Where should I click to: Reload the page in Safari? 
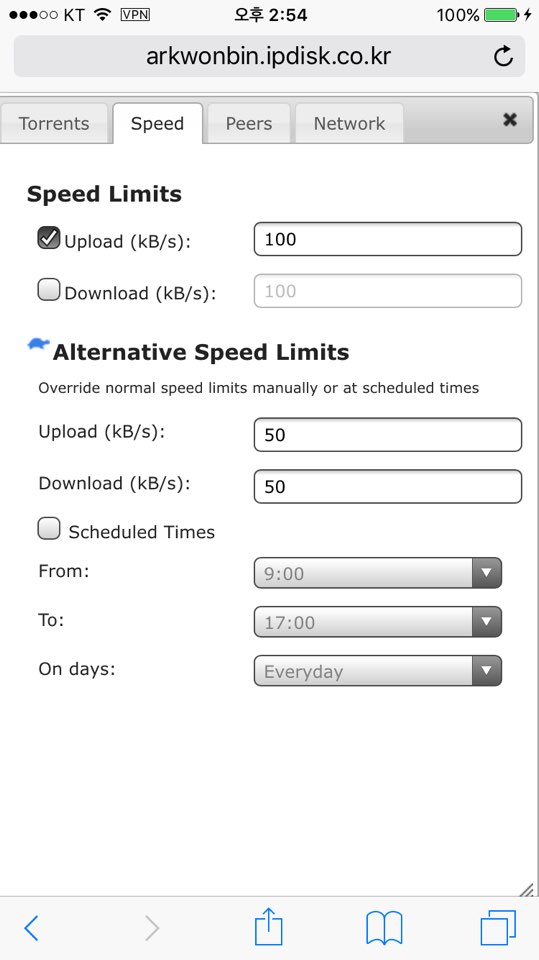click(503, 56)
